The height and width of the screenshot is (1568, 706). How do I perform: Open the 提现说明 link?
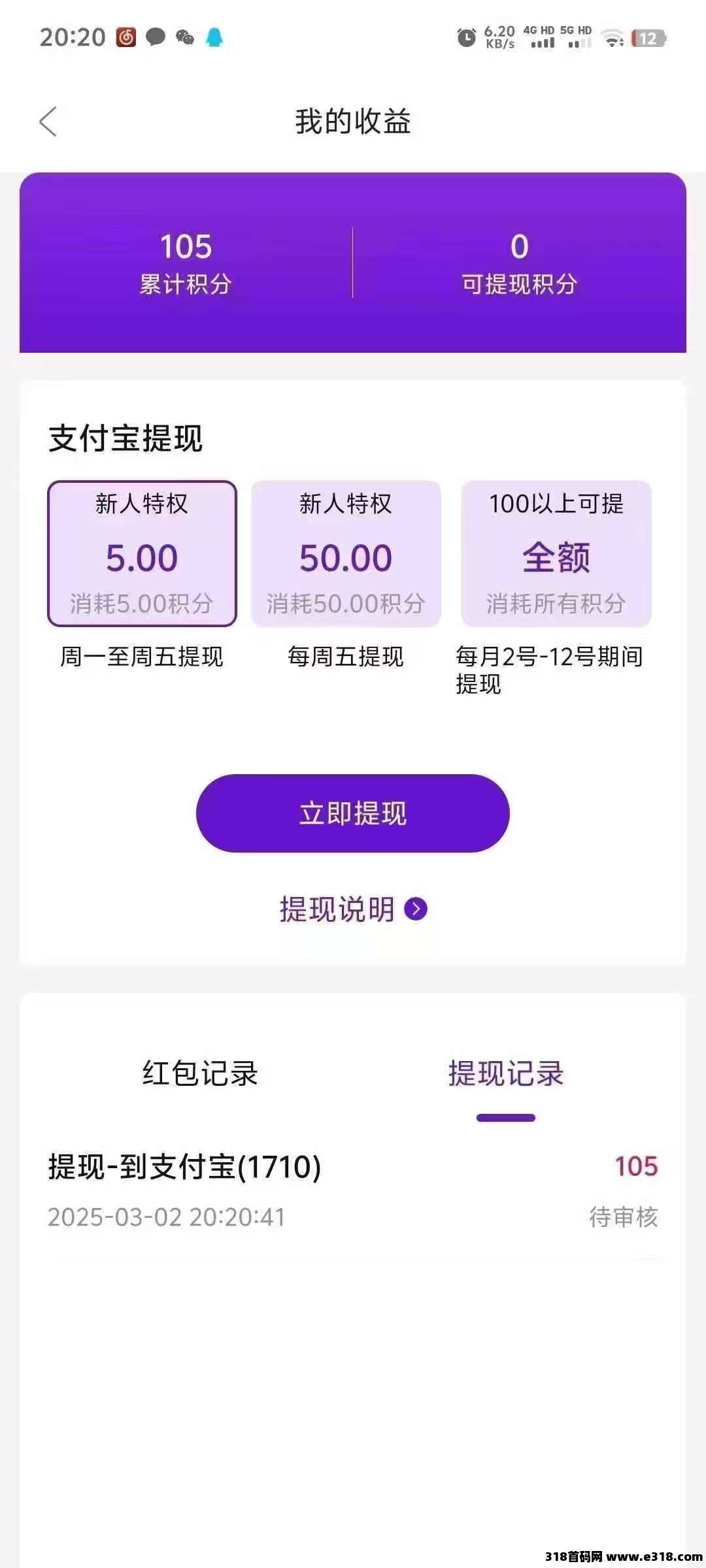click(x=352, y=909)
